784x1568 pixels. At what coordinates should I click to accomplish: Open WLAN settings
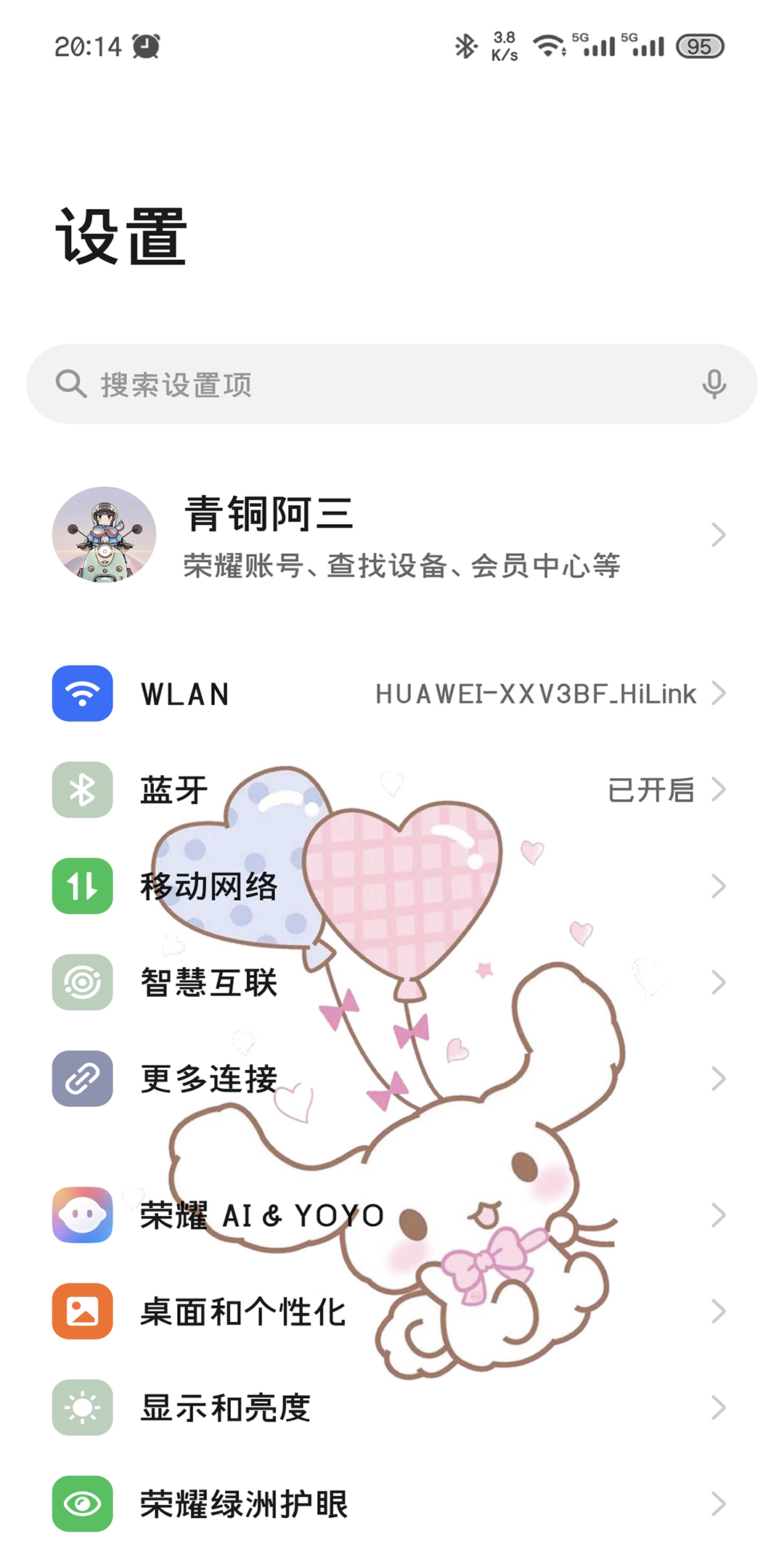click(x=392, y=694)
